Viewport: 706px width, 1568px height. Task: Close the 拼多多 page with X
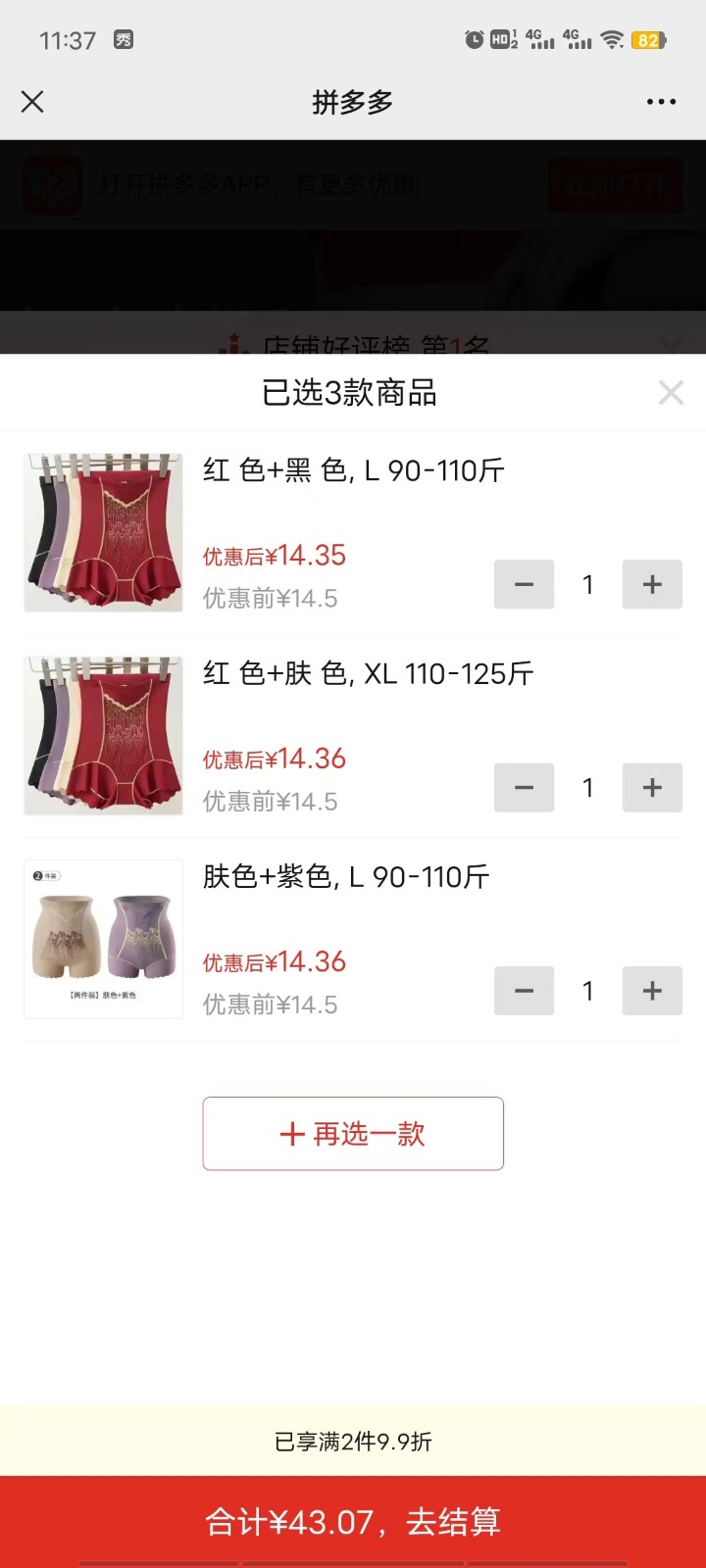(x=32, y=102)
